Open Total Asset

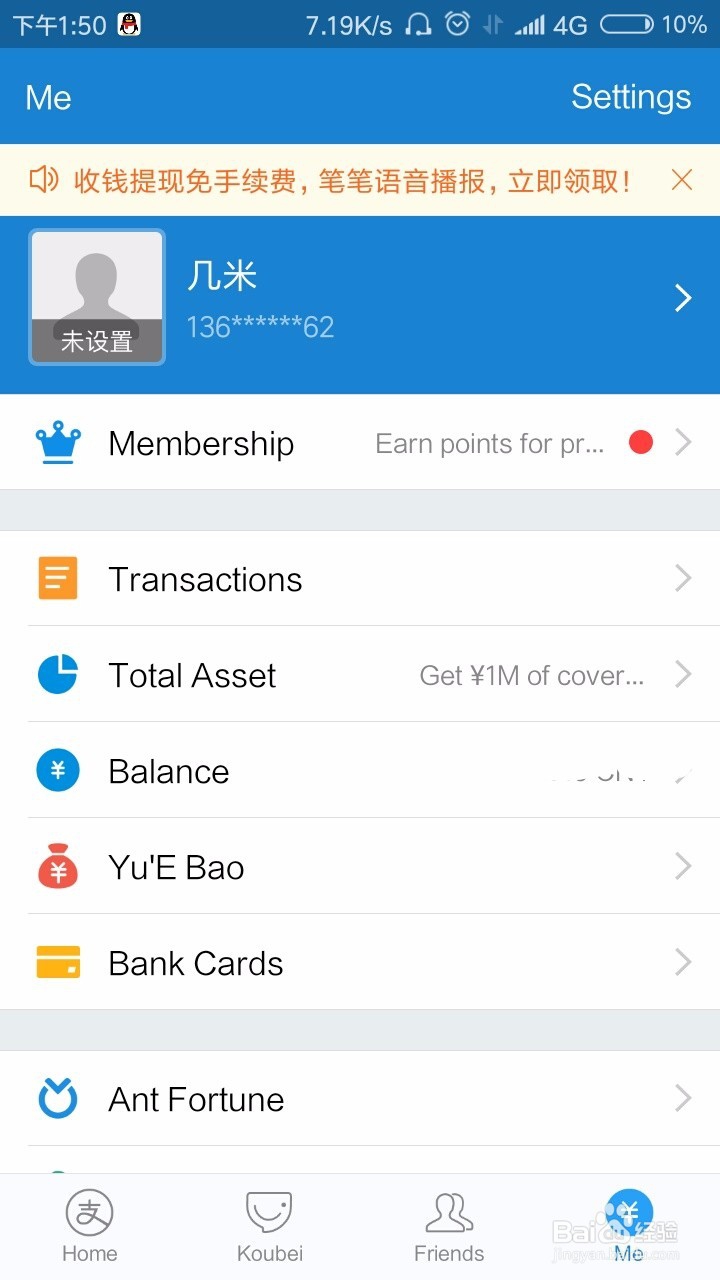pyautogui.click(x=360, y=675)
